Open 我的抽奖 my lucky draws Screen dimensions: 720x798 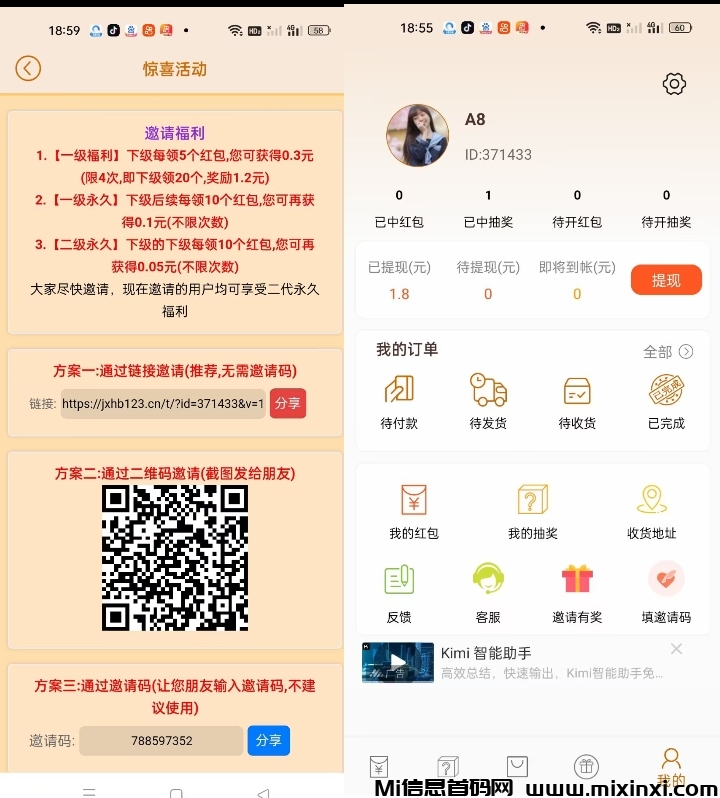pyautogui.click(x=533, y=508)
